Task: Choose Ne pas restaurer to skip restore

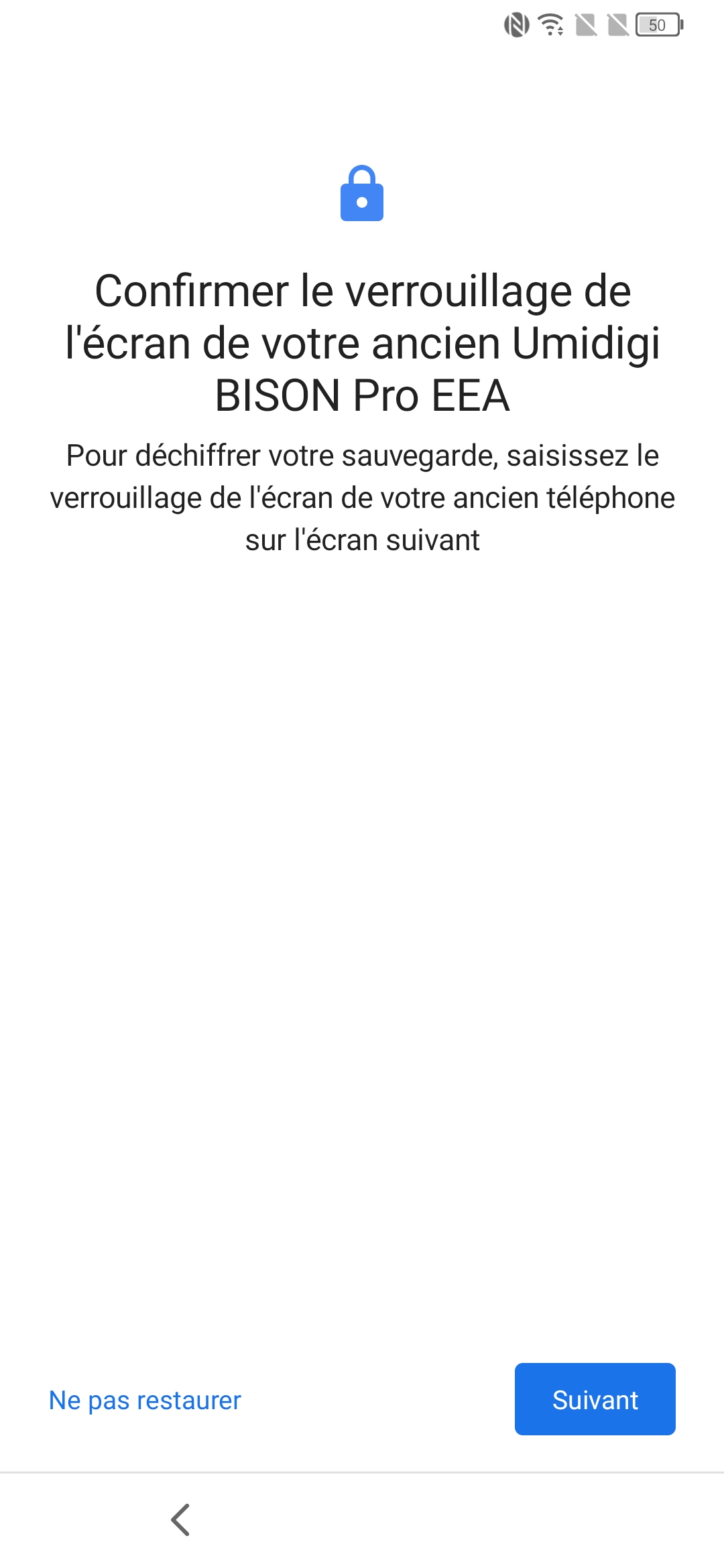Action: [x=145, y=1400]
